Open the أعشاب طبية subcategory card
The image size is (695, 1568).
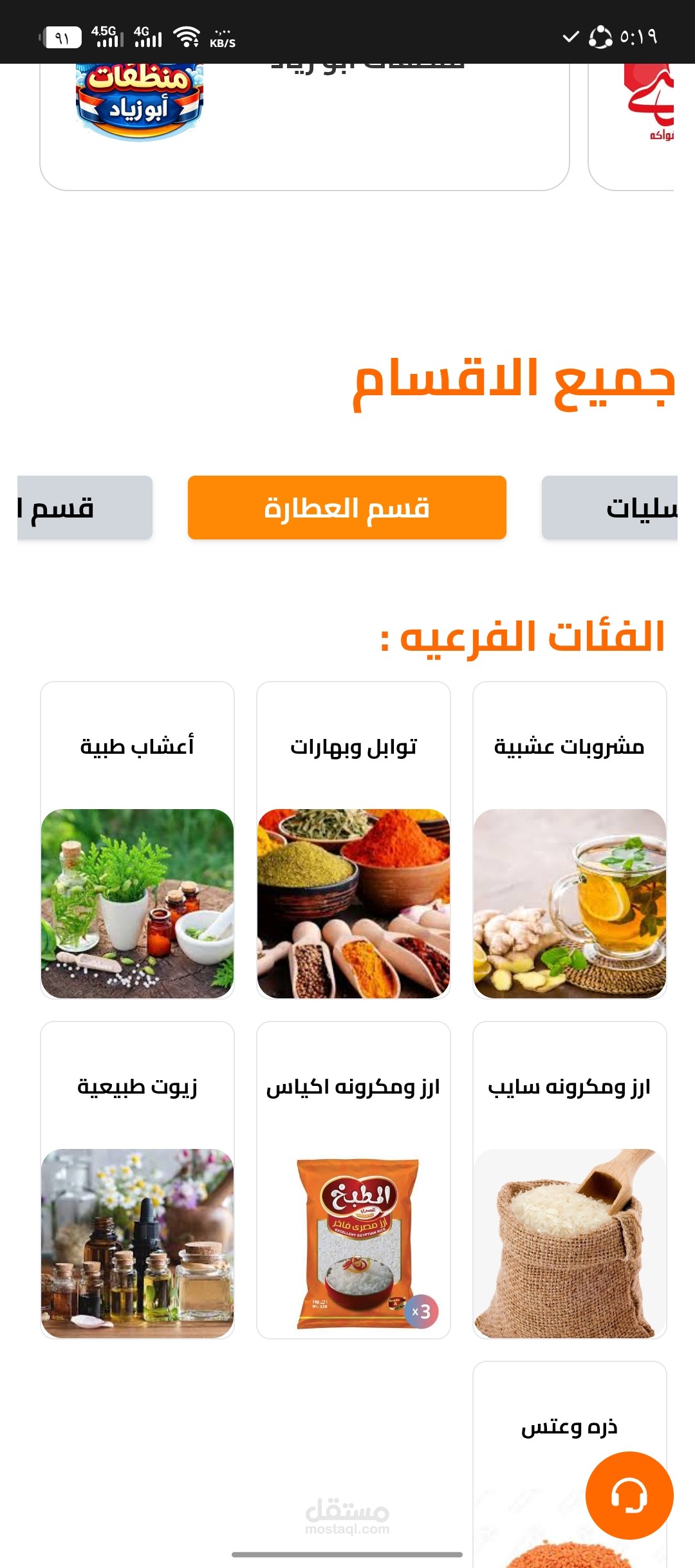point(137,840)
